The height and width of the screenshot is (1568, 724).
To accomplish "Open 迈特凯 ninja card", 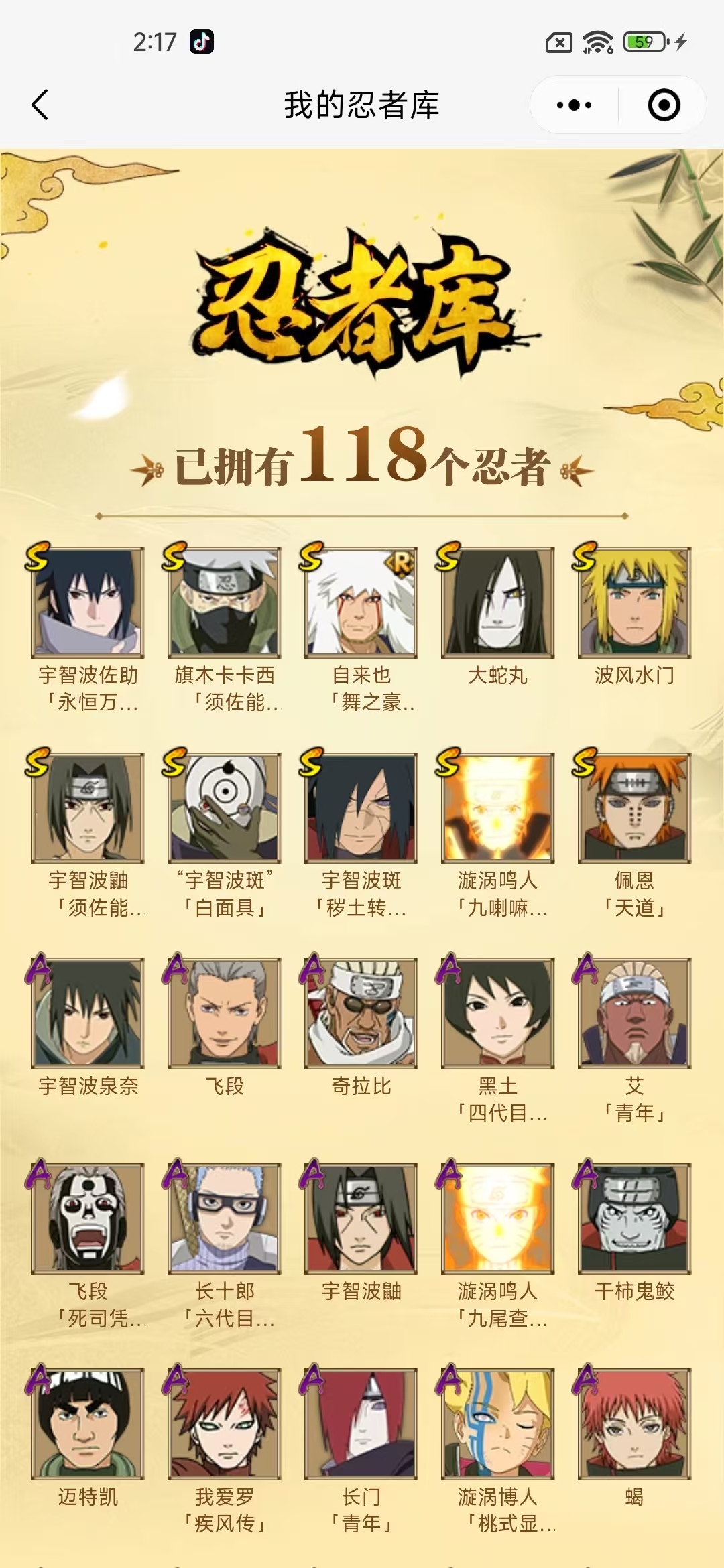I will pyautogui.click(x=88, y=1424).
